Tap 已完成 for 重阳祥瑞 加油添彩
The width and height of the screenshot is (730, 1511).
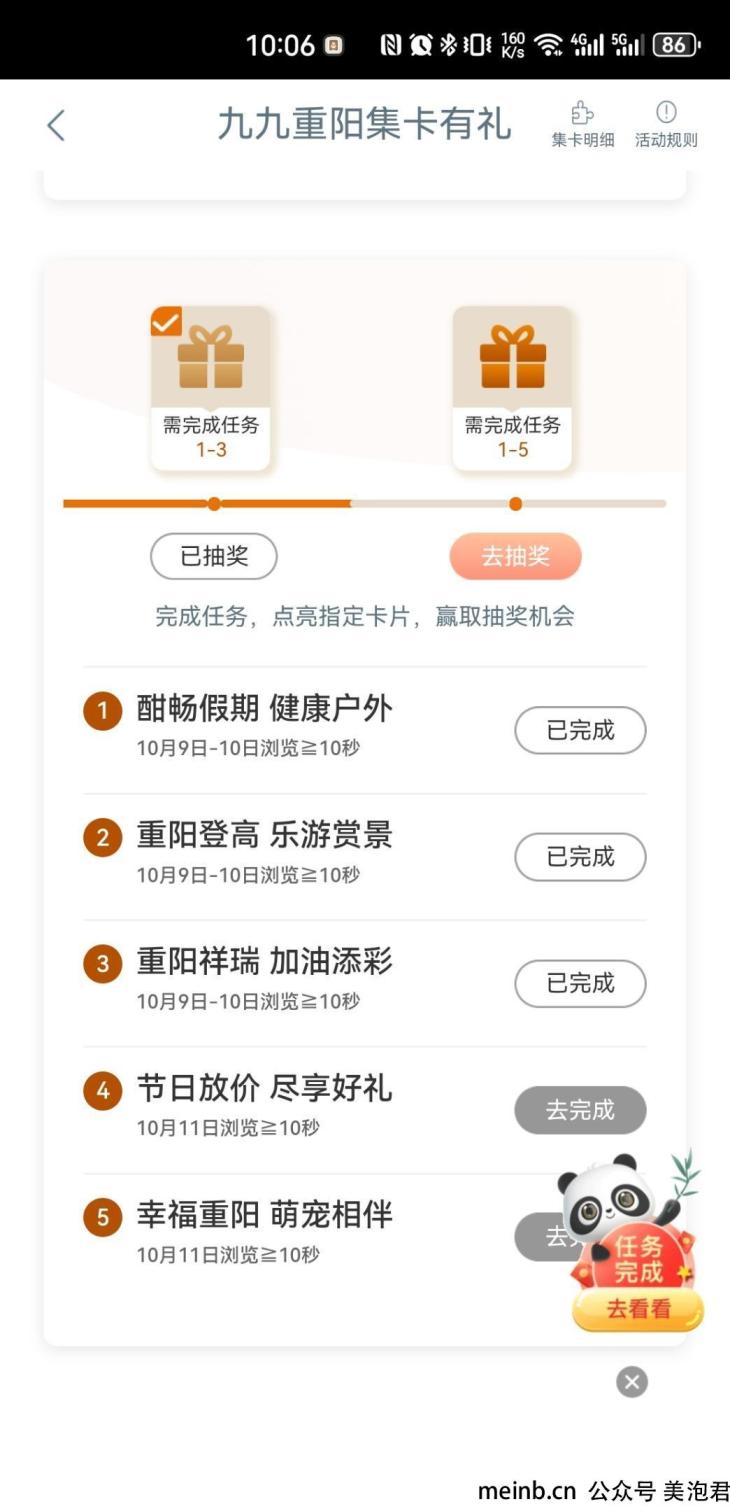pyautogui.click(x=580, y=983)
